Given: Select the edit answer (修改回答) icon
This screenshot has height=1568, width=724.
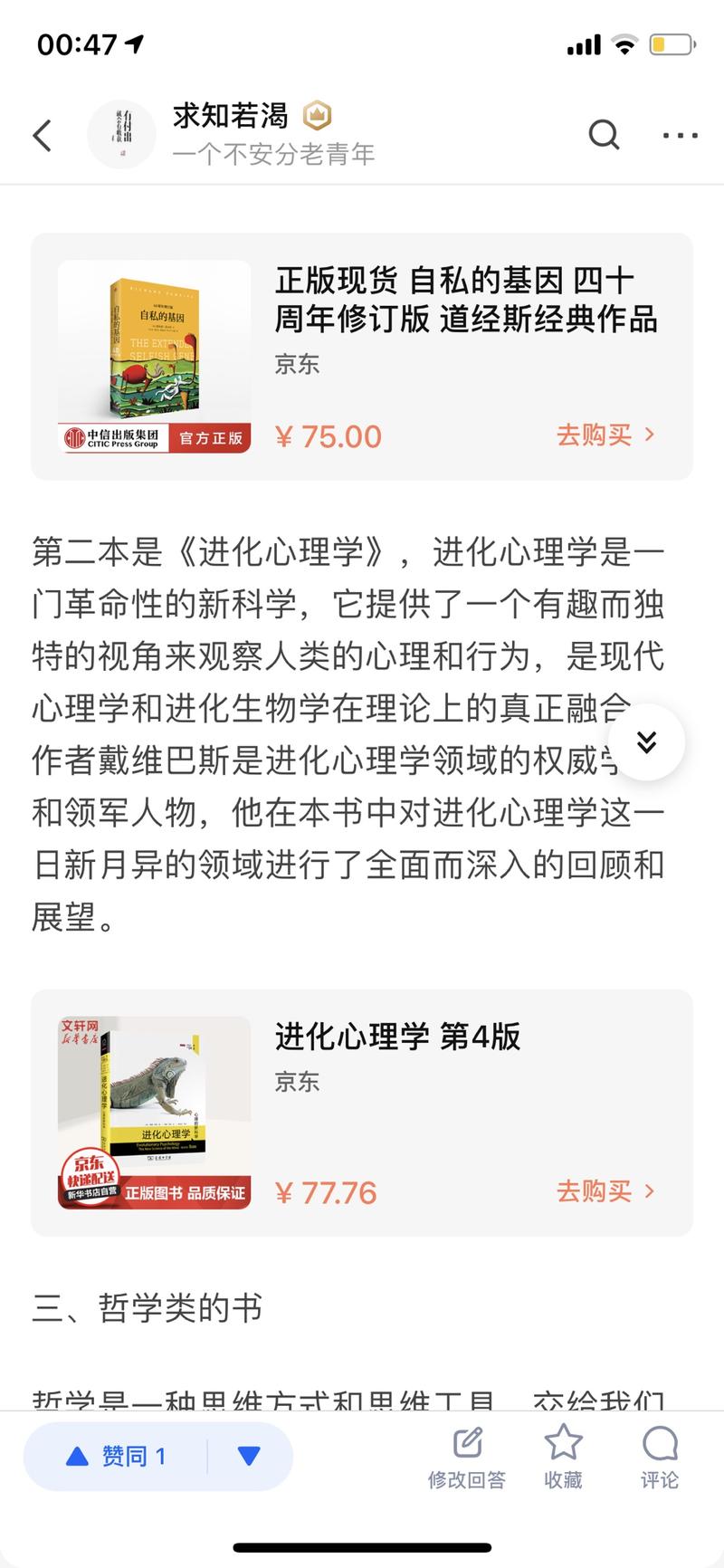Looking at the screenshot, I should tap(467, 1455).
